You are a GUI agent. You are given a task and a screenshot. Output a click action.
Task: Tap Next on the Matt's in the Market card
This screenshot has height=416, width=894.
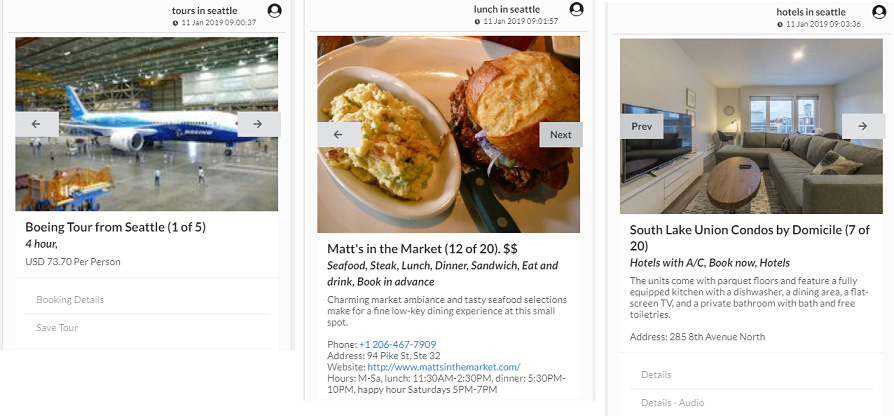(560, 134)
